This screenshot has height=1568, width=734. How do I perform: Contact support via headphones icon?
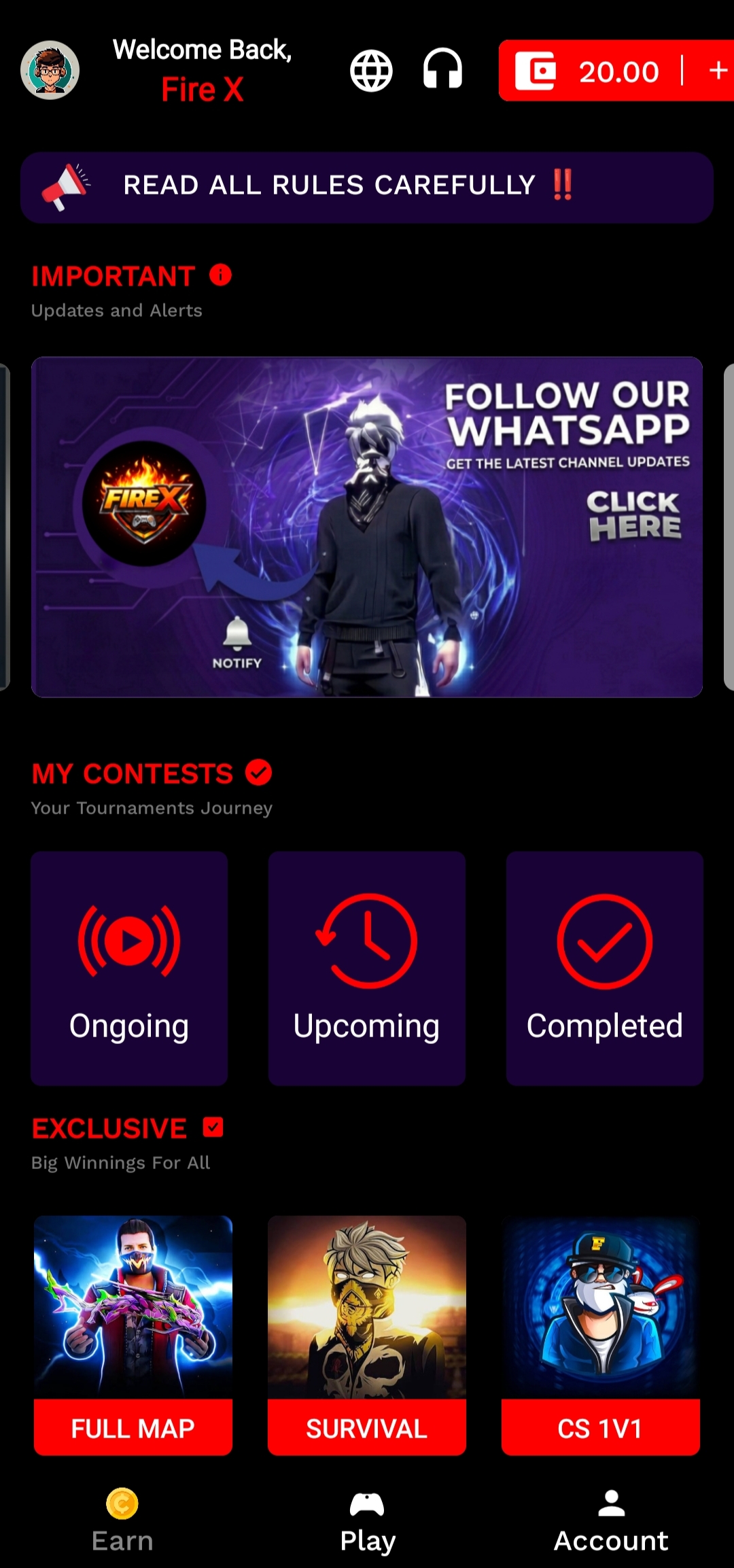(442, 69)
